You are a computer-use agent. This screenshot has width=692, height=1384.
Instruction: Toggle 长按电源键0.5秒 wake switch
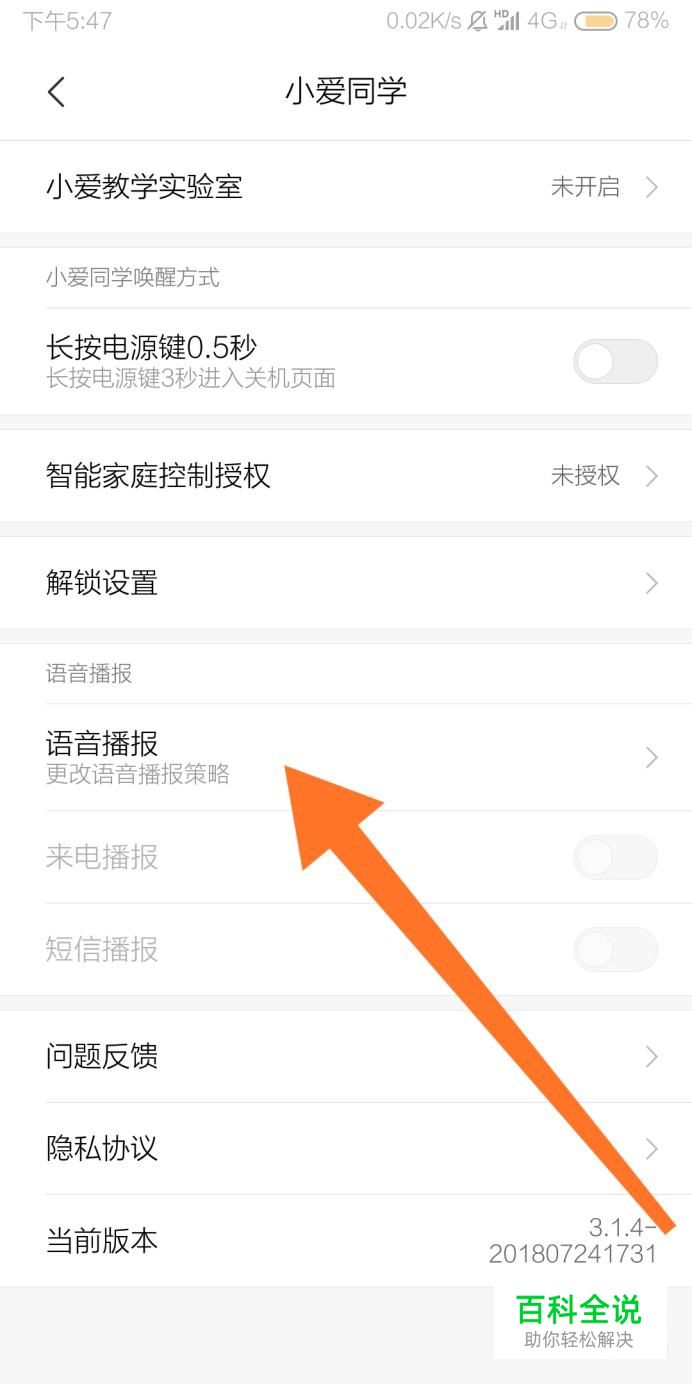[x=615, y=361]
